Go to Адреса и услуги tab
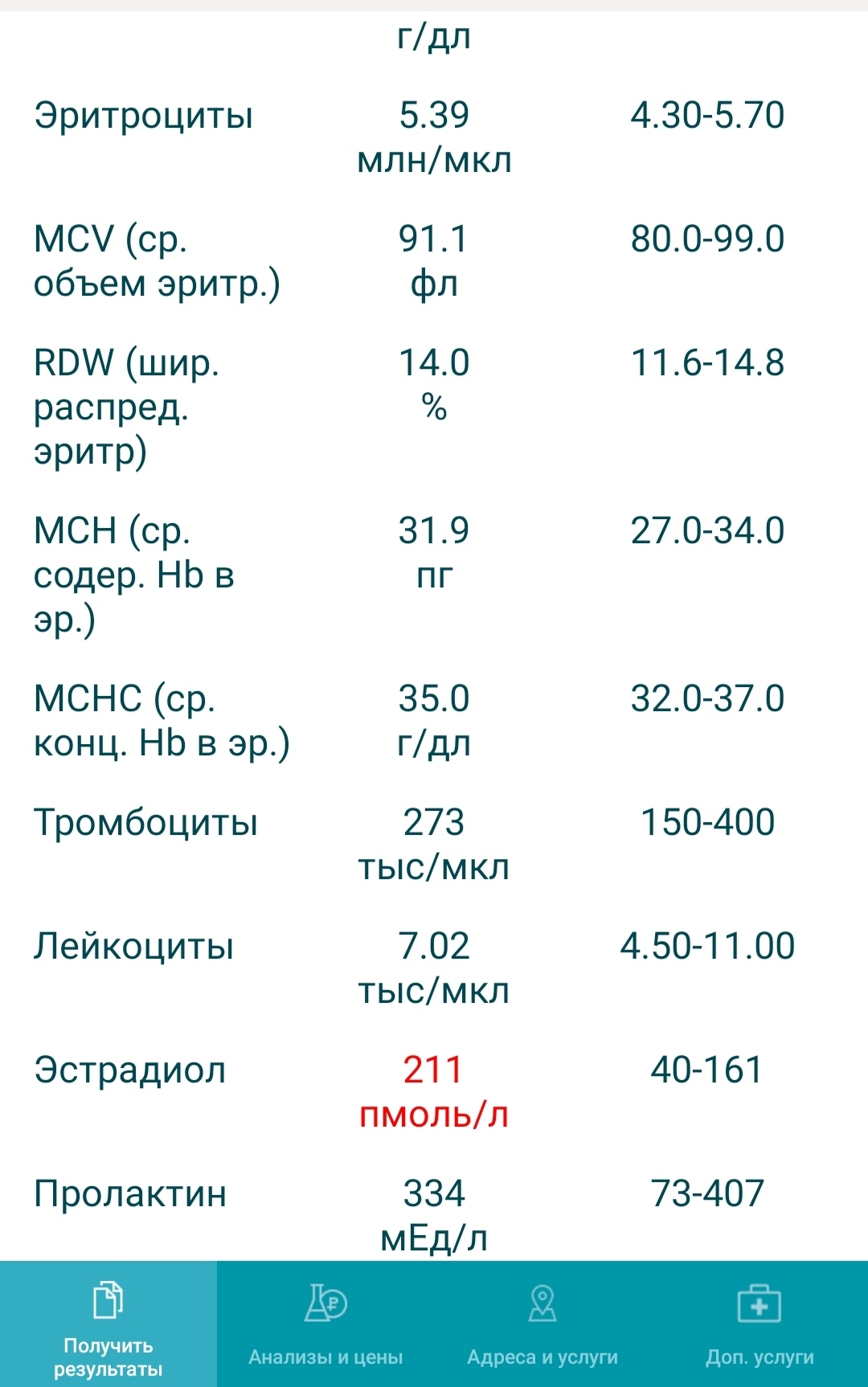 (x=542, y=1324)
